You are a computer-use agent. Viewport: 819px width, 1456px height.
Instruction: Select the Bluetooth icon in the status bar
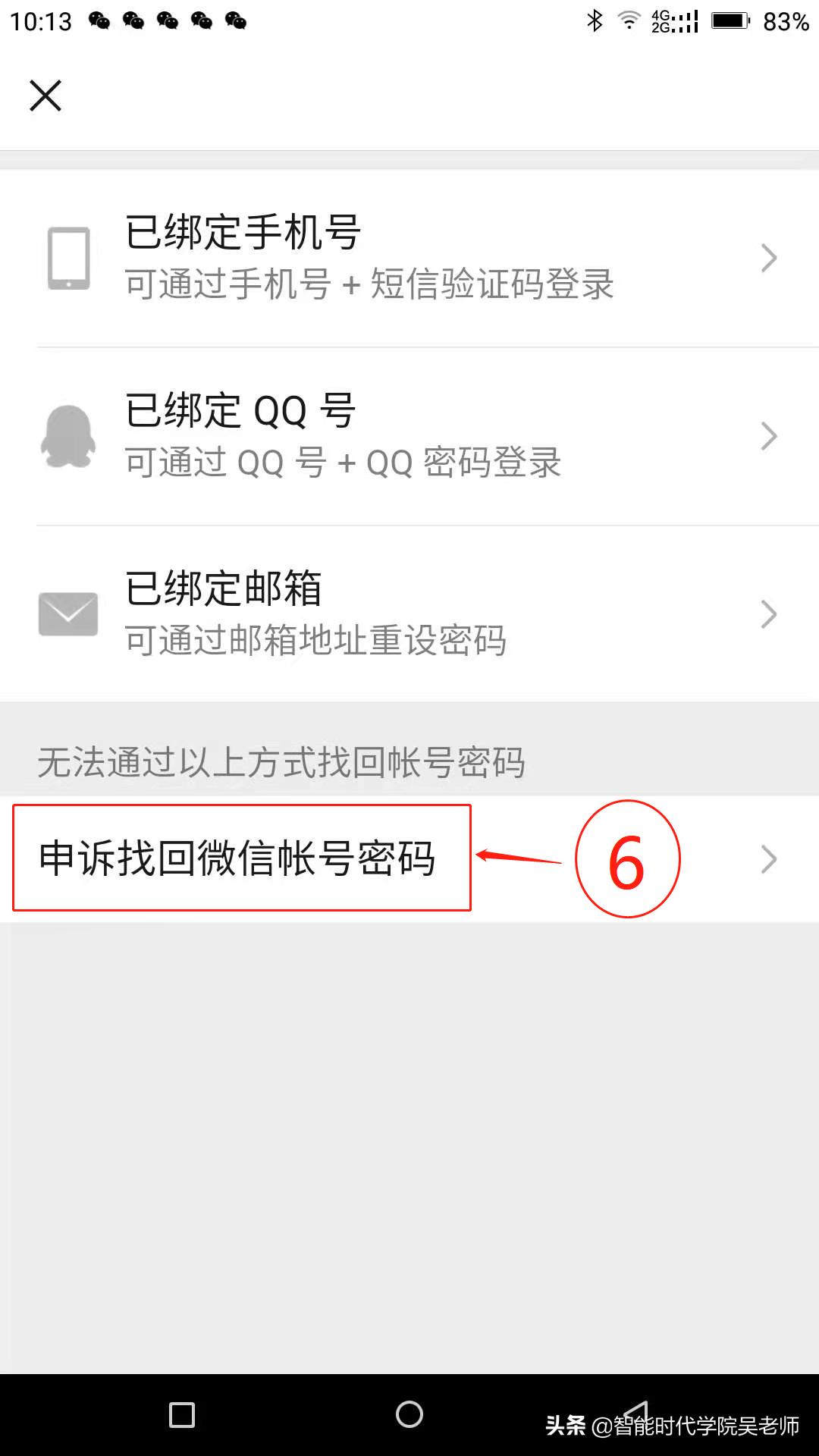(x=594, y=20)
